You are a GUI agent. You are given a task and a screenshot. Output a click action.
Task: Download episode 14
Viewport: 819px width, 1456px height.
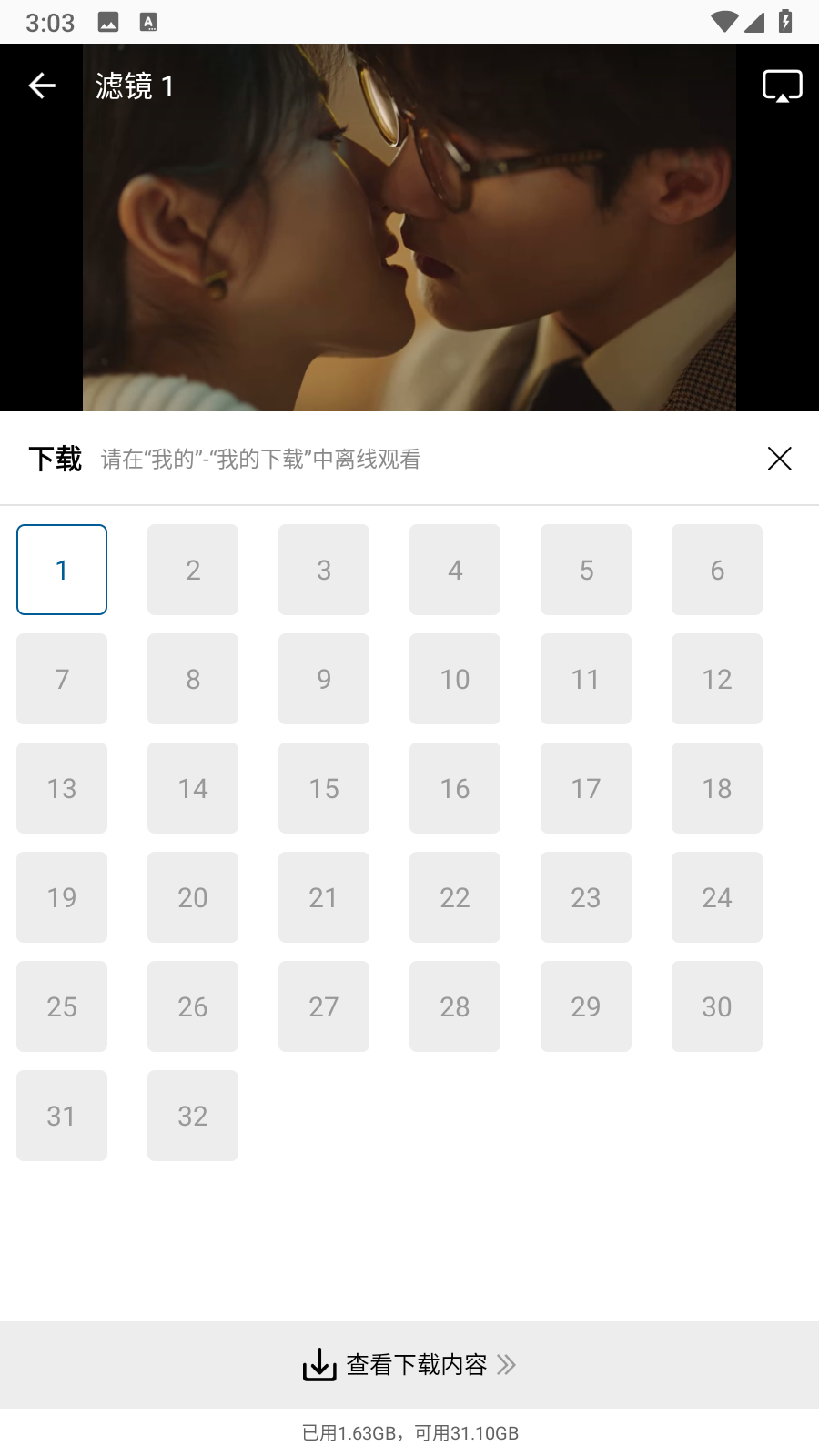click(x=193, y=788)
